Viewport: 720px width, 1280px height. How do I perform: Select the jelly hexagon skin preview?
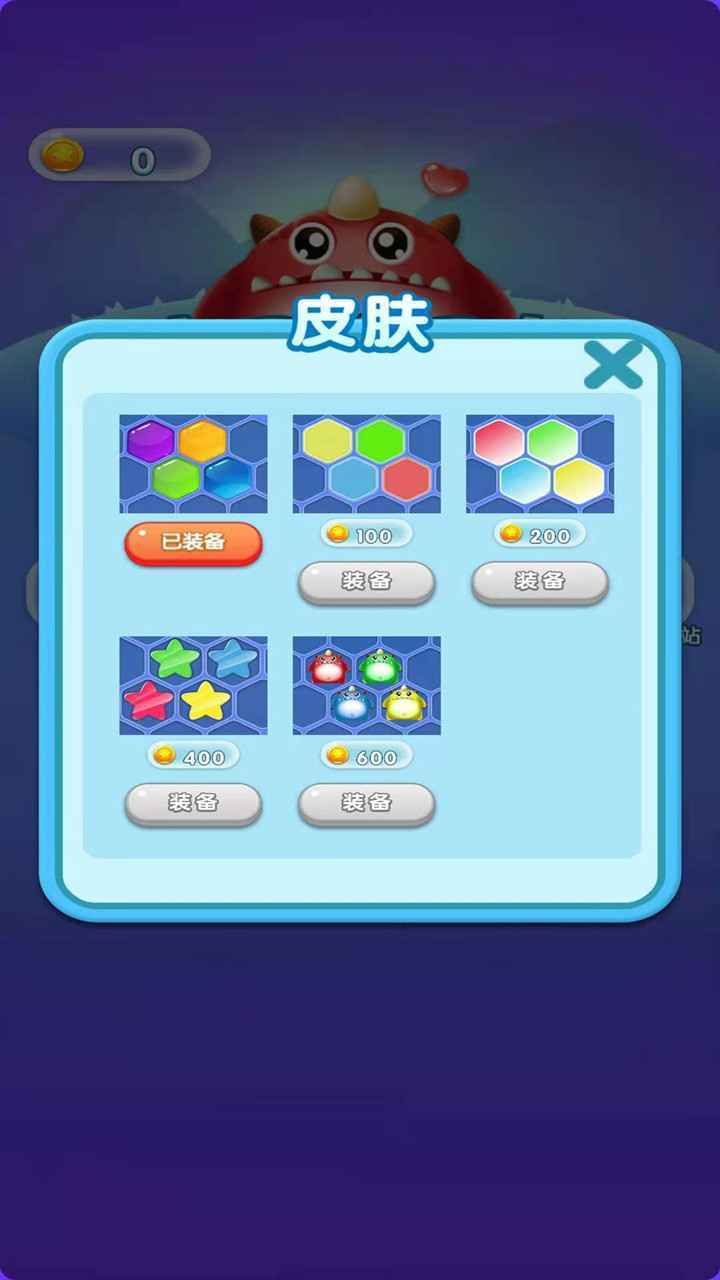[x=193, y=464]
